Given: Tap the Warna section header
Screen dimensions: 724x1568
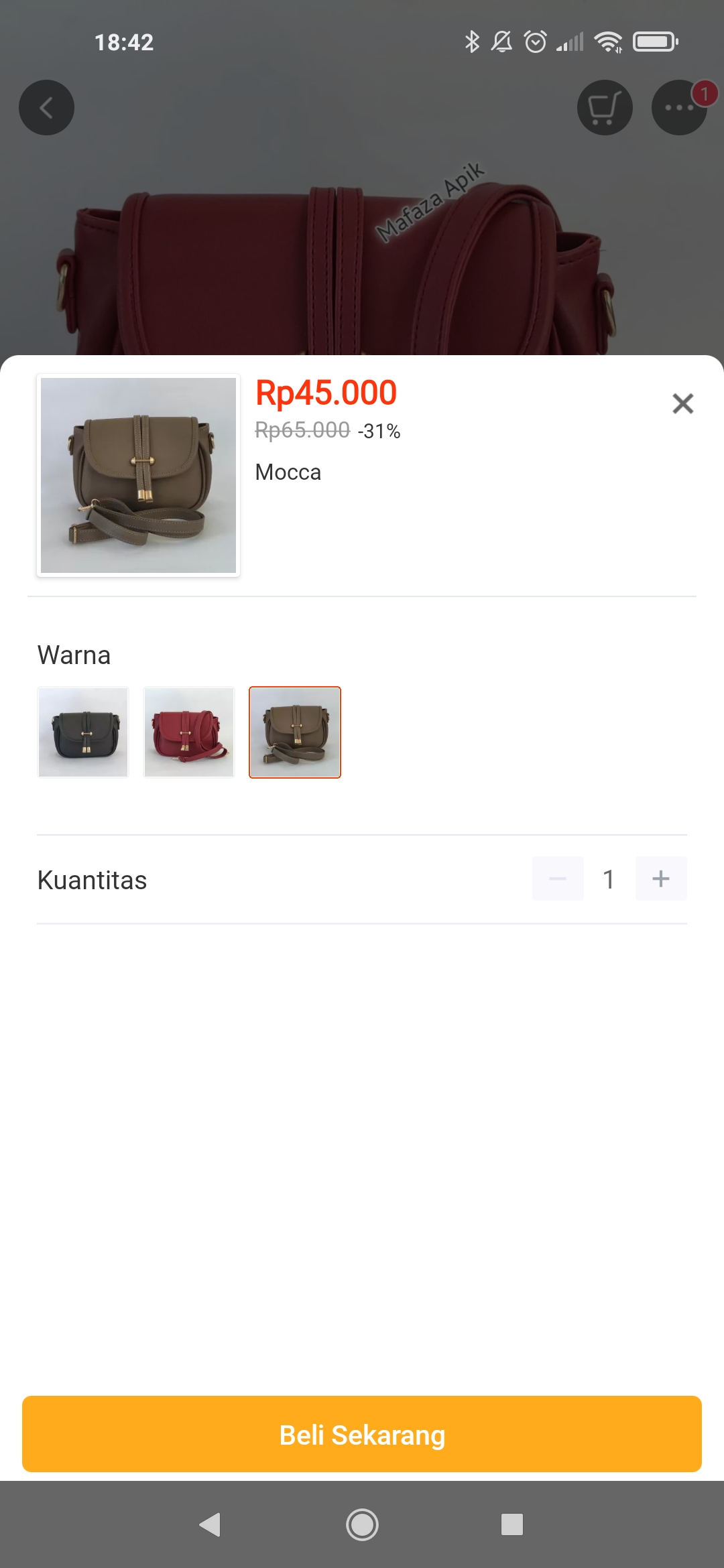Looking at the screenshot, I should point(74,655).
